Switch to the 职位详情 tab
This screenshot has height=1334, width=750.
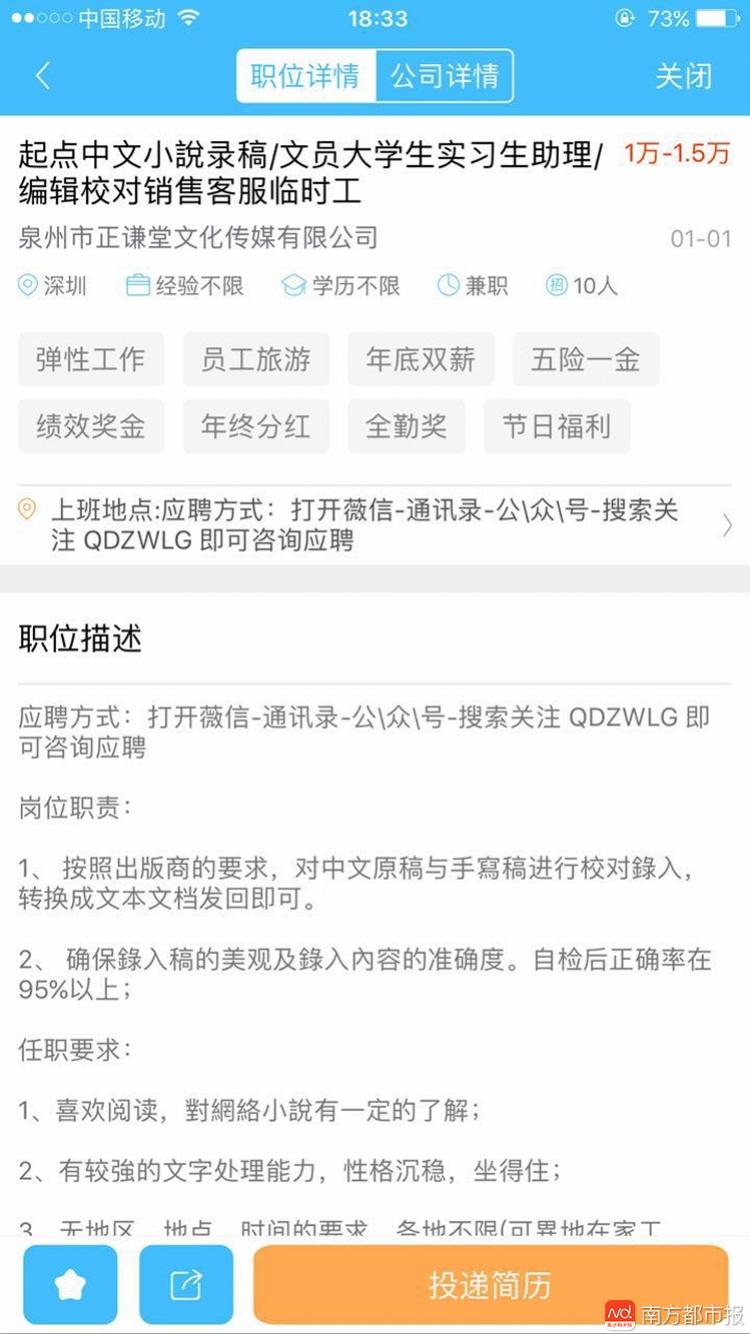[305, 76]
